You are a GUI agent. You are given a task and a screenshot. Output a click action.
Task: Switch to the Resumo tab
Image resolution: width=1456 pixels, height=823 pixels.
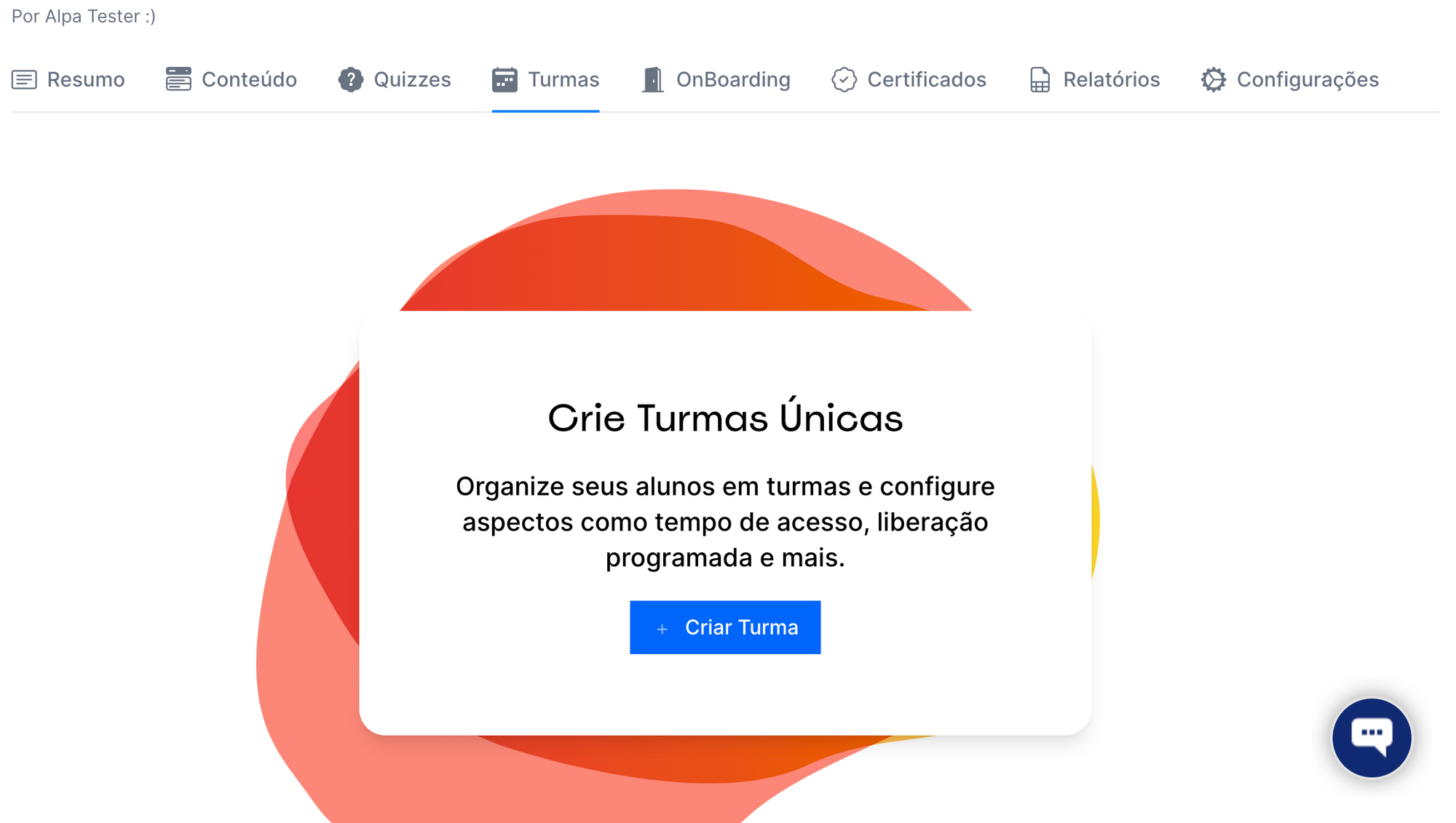[x=68, y=79]
